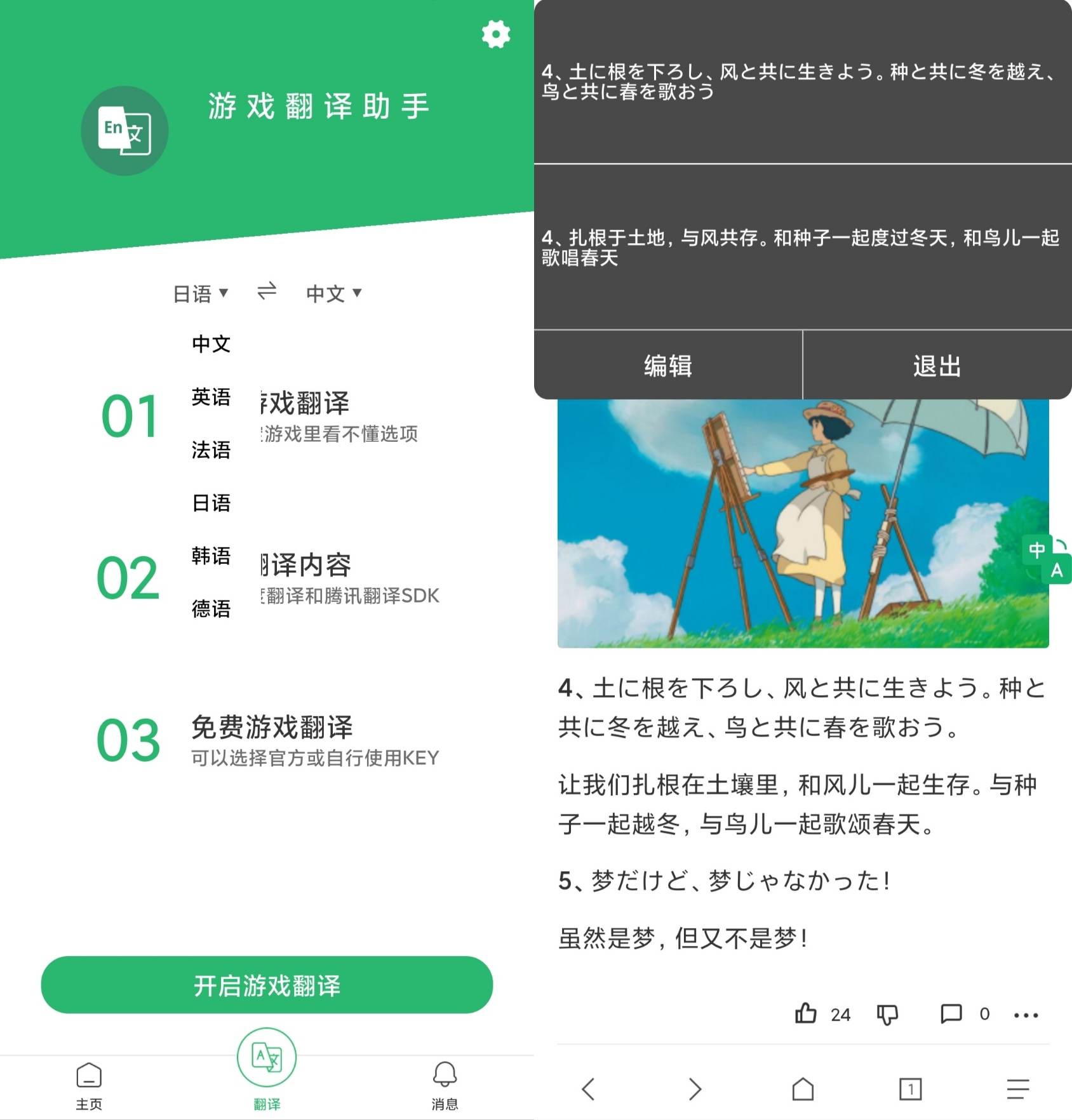This screenshot has height=1120, width=1072.
Task: Select 英语 from the language list
Action: pos(211,397)
